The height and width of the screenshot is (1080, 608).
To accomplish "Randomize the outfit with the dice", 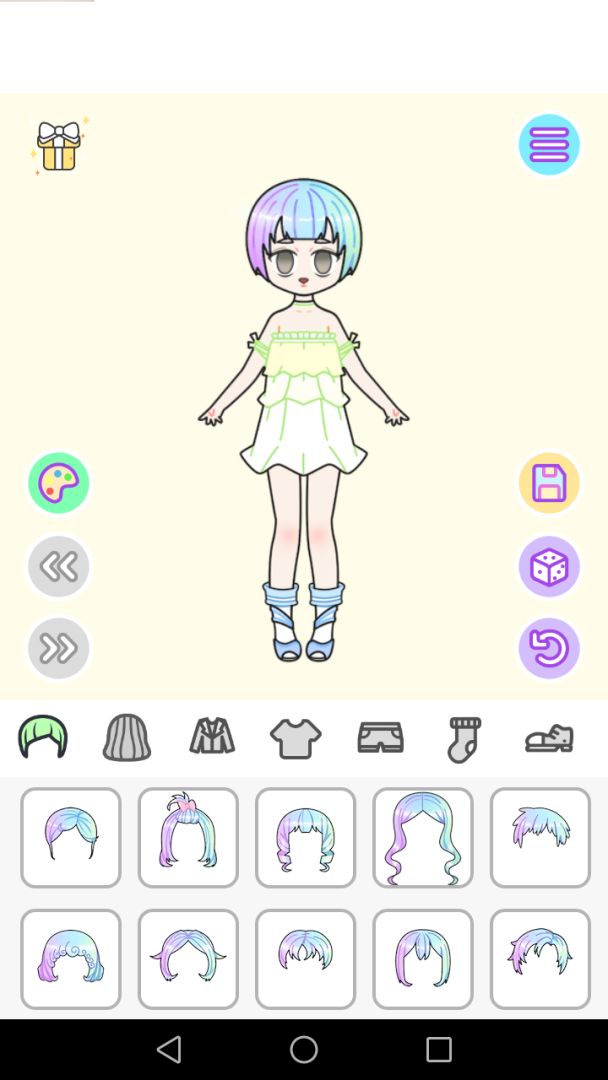I will (x=549, y=567).
